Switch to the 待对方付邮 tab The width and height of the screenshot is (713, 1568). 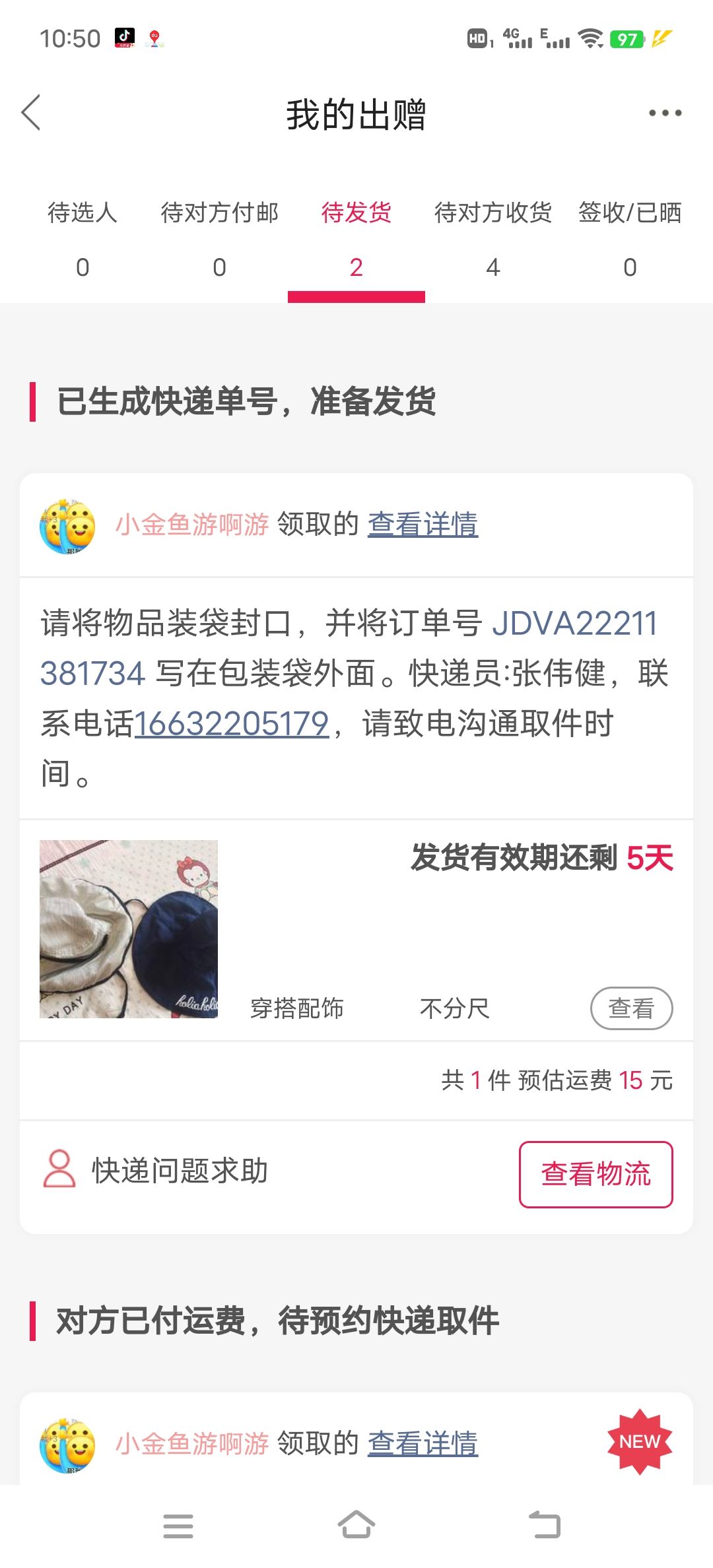[220, 239]
